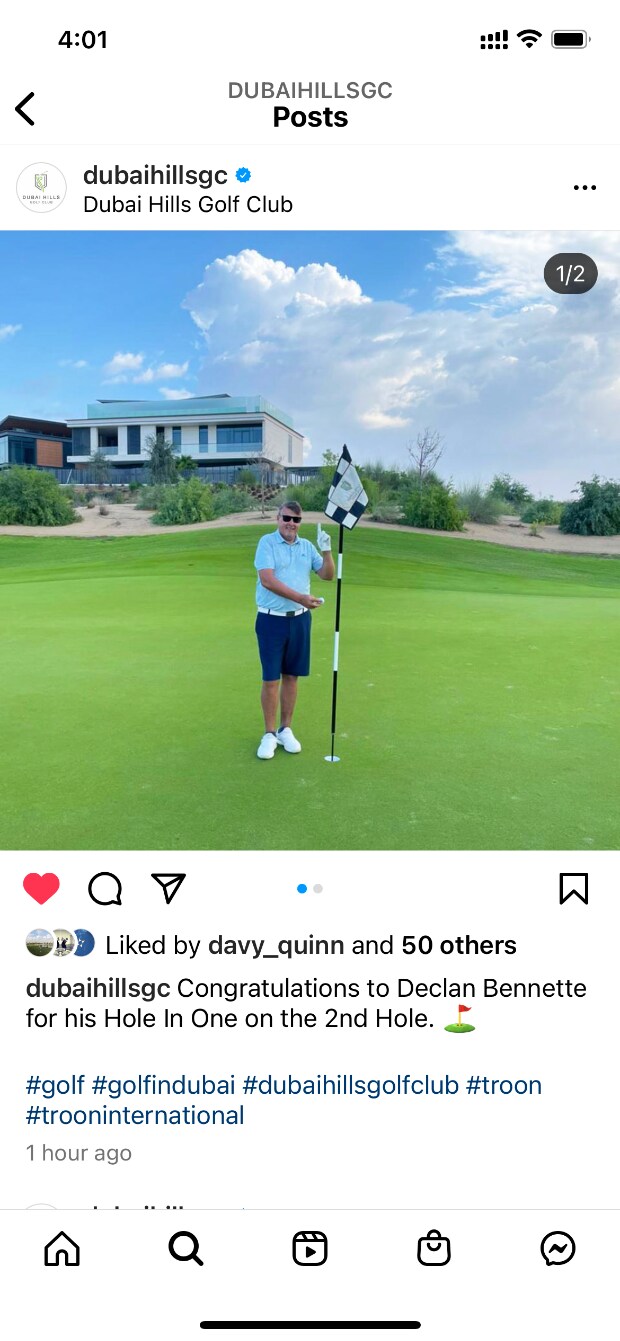Save the post with the bookmark icon
The image size is (620, 1341).
[x=573, y=888]
